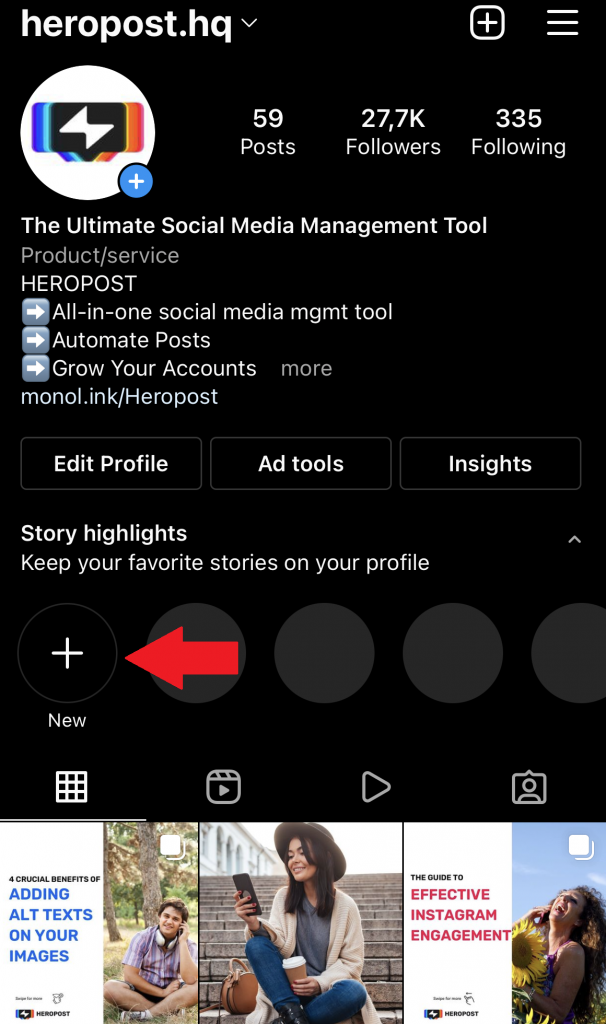Switch to the tagged photos tab
Viewport: 606px width, 1024px height.
[x=529, y=787]
